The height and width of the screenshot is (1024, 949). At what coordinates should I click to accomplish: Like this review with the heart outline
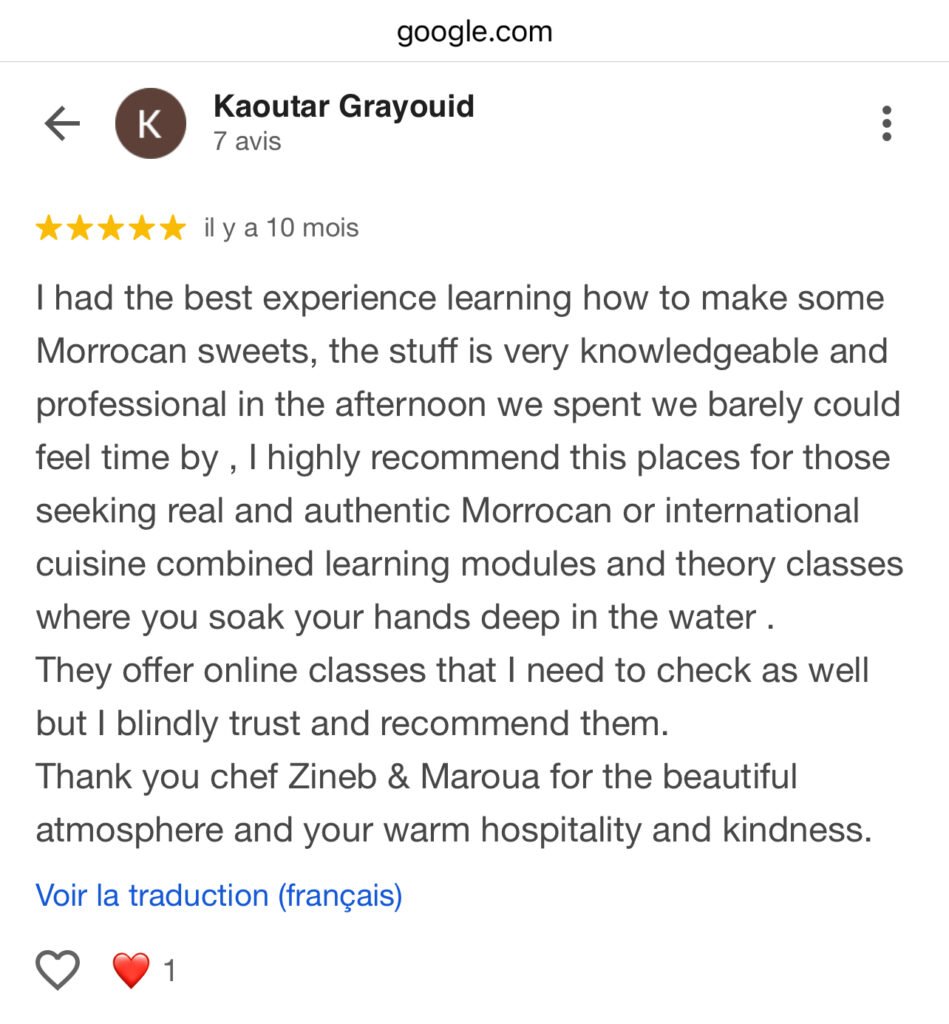[x=57, y=970]
